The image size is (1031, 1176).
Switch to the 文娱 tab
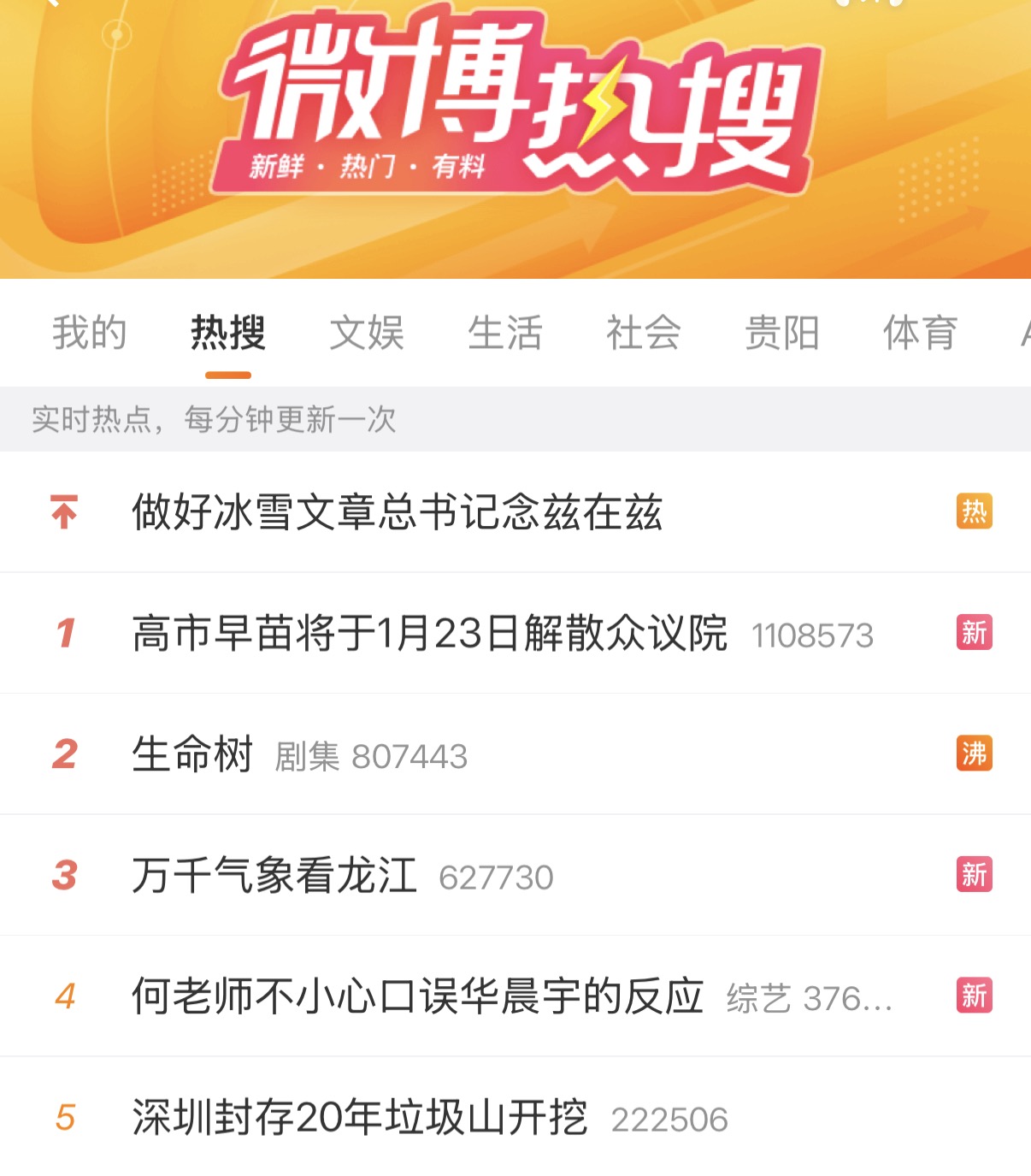[367, 333]
